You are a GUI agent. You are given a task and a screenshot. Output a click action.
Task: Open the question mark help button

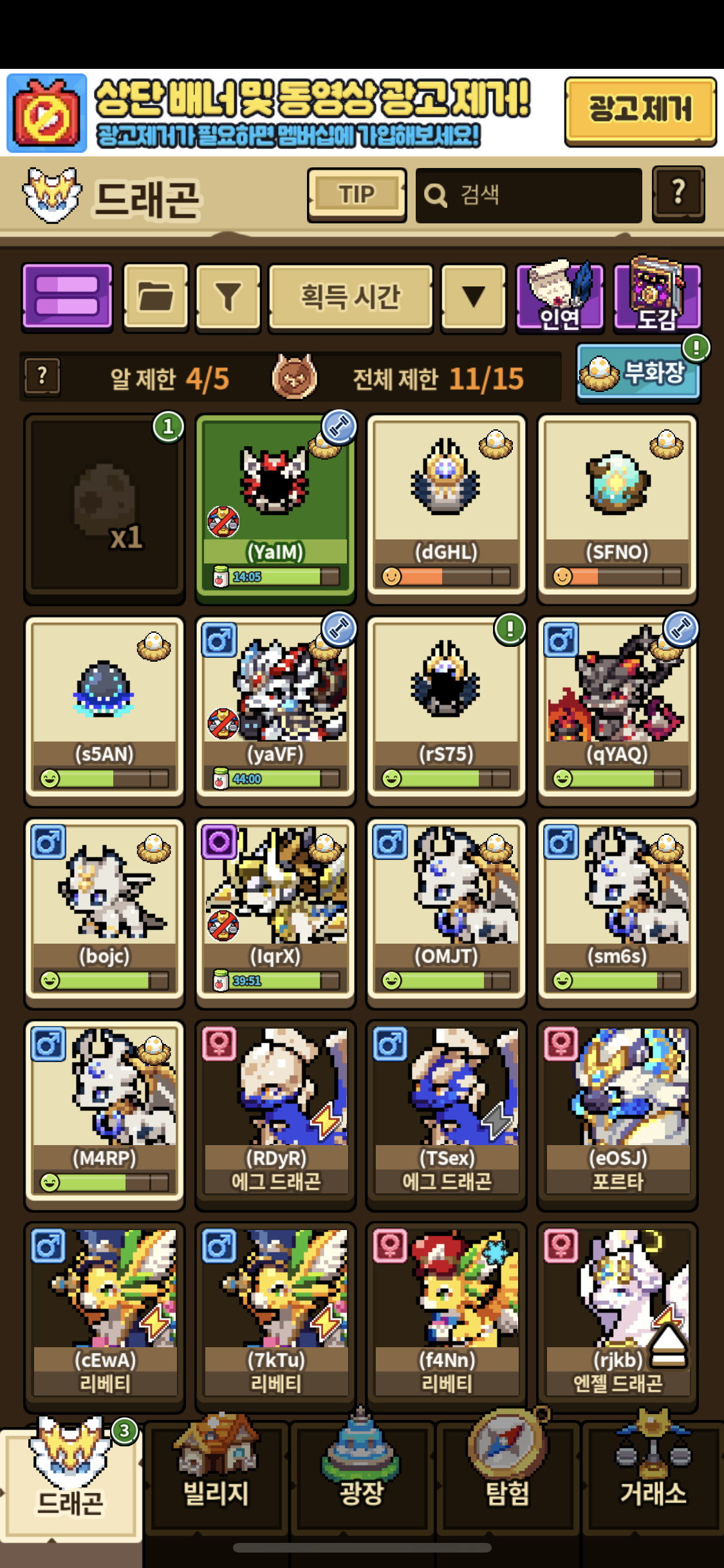[x=678, y=194]
